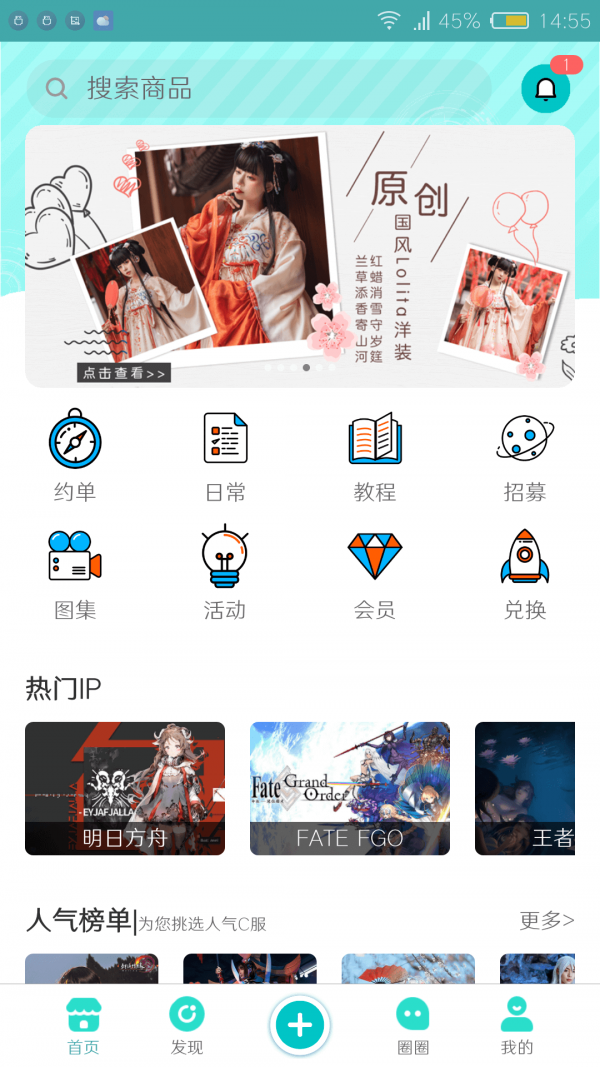This screenshot has width=600, height=1067.
Task: Open the 原创国风Lolita洋装 banner
Action: tap(300, 256)
